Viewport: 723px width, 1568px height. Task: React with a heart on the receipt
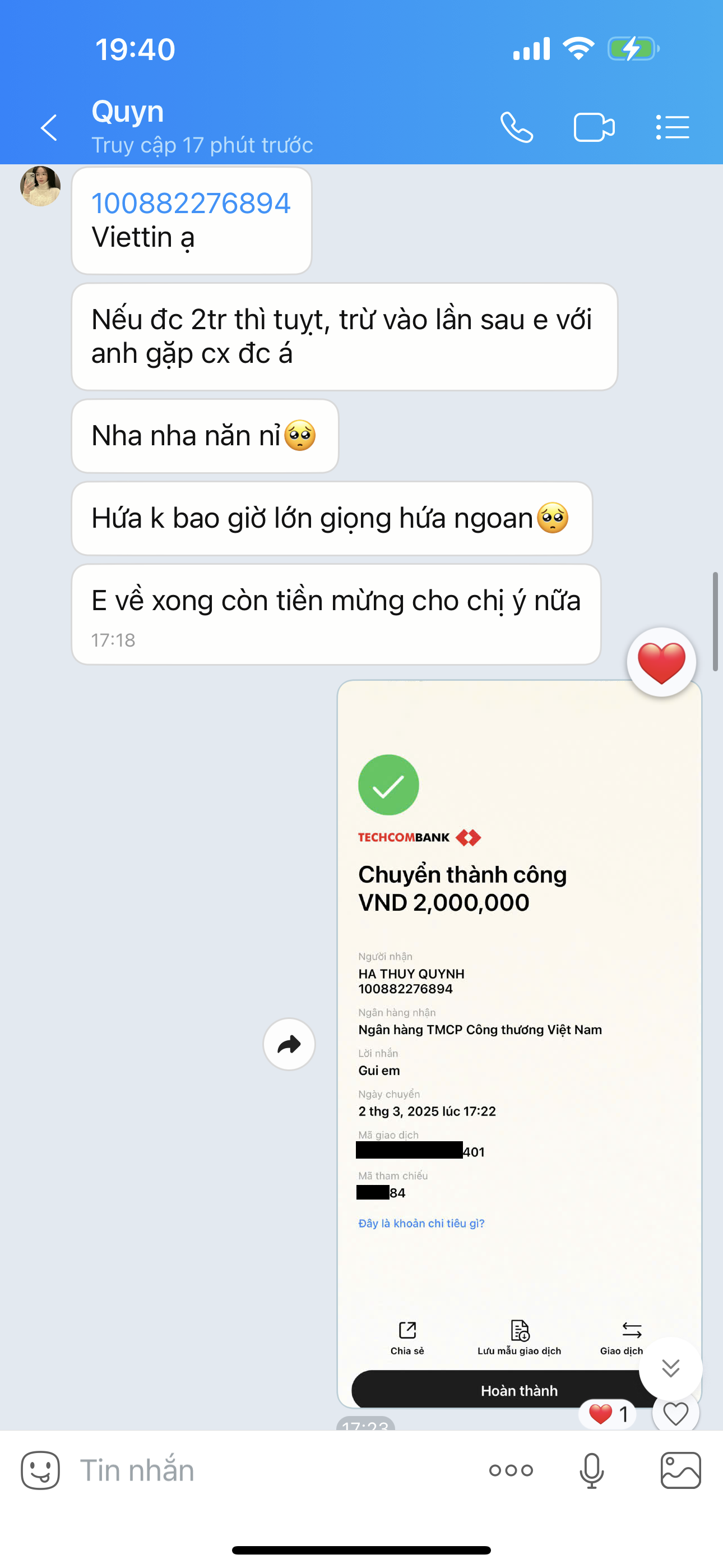point(675,1413)
